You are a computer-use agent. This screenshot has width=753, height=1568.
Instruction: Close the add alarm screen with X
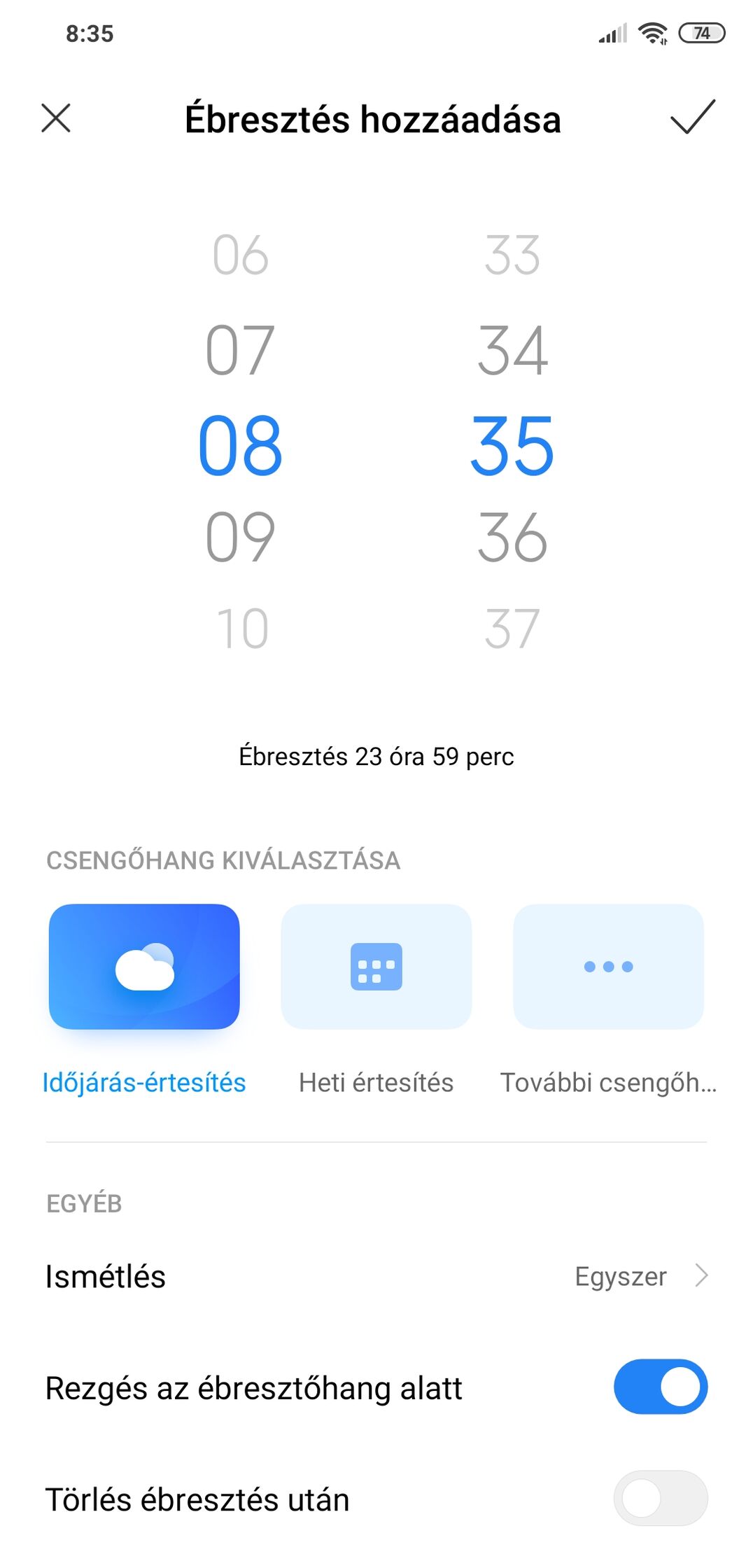pos(56,118)
